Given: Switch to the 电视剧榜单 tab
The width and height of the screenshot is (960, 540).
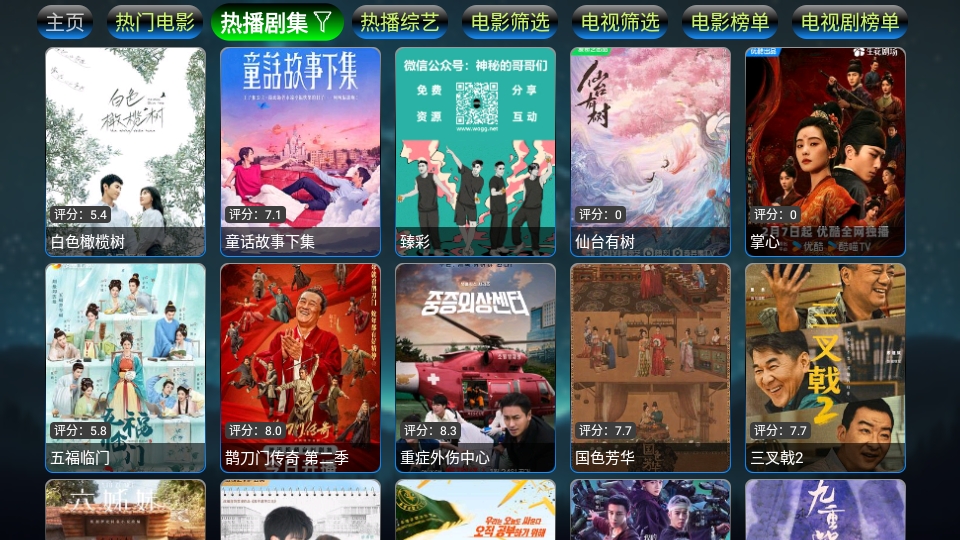Looking at the screenshot, I should coord(851,21).
